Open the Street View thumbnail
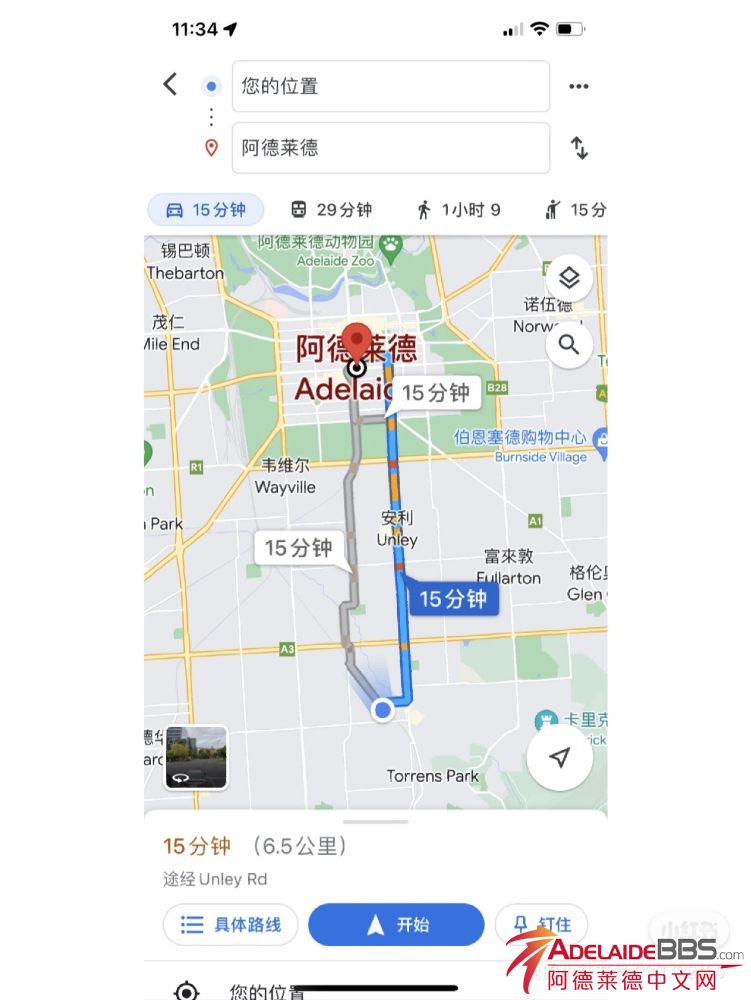Viewport: 751px width, 1000px height. pyautogui.click(x=196, y=757)
